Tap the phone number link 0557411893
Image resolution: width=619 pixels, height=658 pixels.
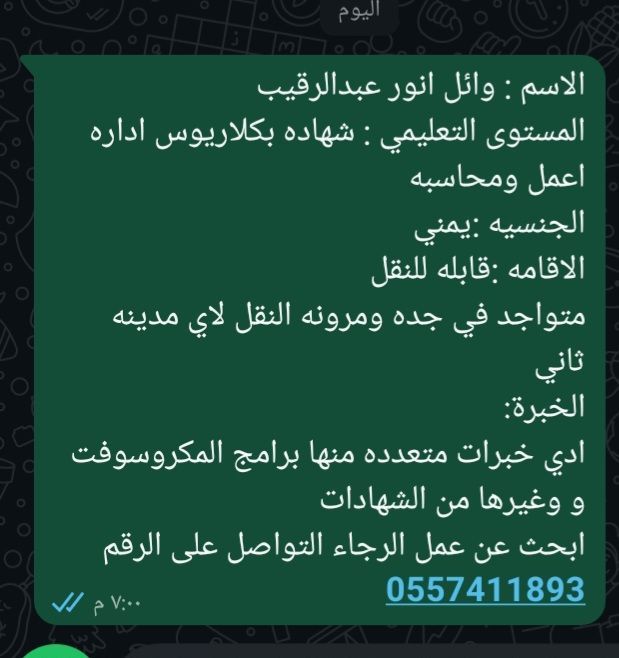(x=485, y=589)
